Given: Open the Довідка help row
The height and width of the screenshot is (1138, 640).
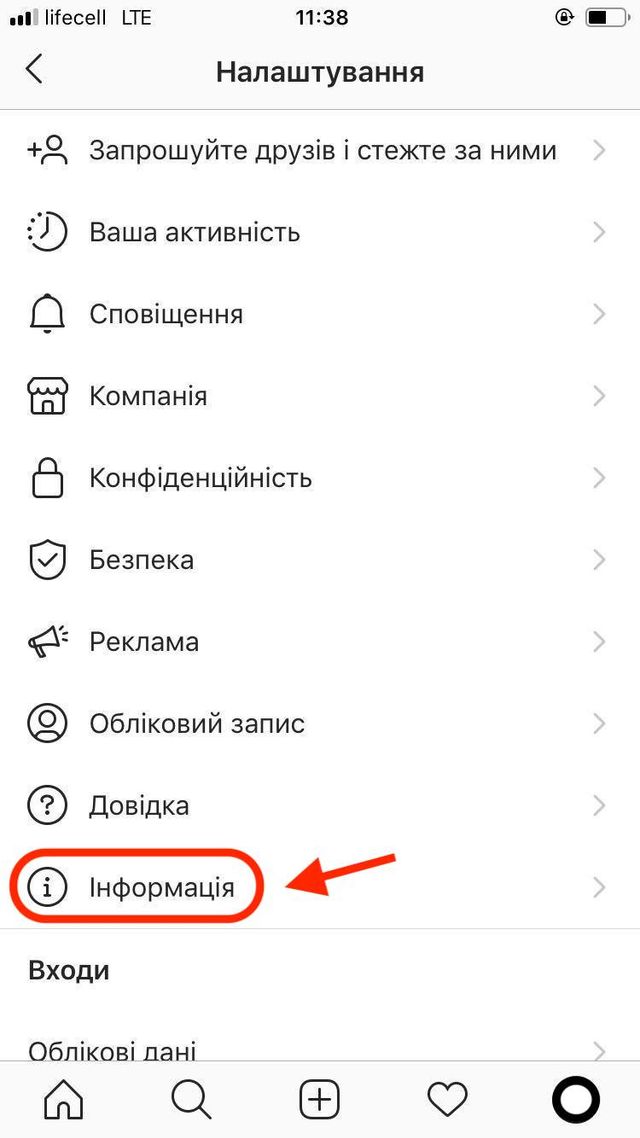Looking at the screenshot, I should click(320, 805).
